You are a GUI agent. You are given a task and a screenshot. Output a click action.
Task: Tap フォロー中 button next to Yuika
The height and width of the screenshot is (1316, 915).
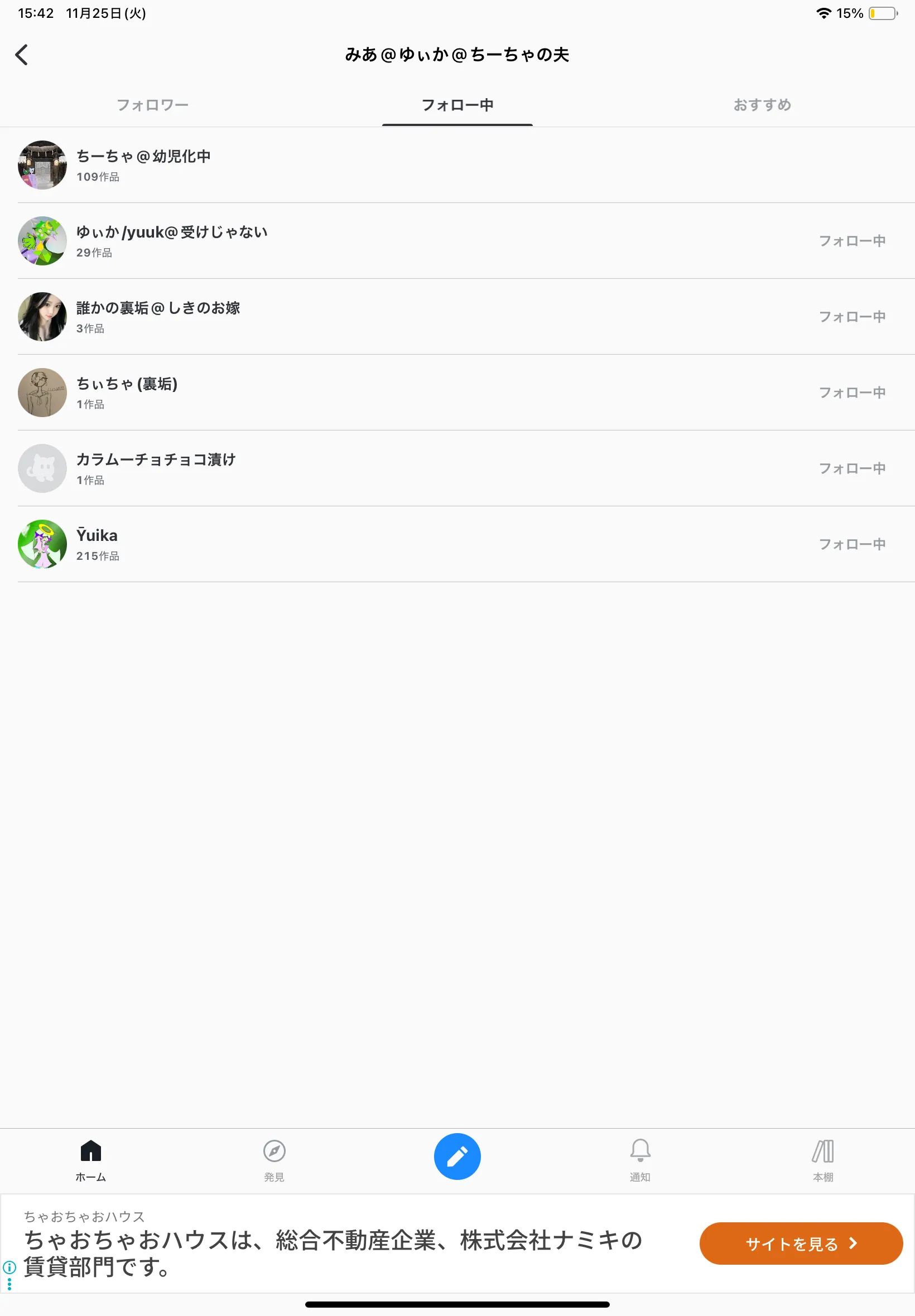pyautogui.click(x=851, y=544)
